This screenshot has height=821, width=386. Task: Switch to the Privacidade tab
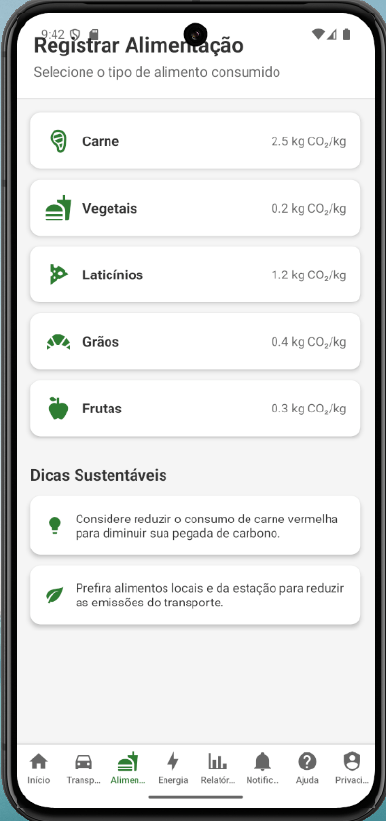click(351, 768)
